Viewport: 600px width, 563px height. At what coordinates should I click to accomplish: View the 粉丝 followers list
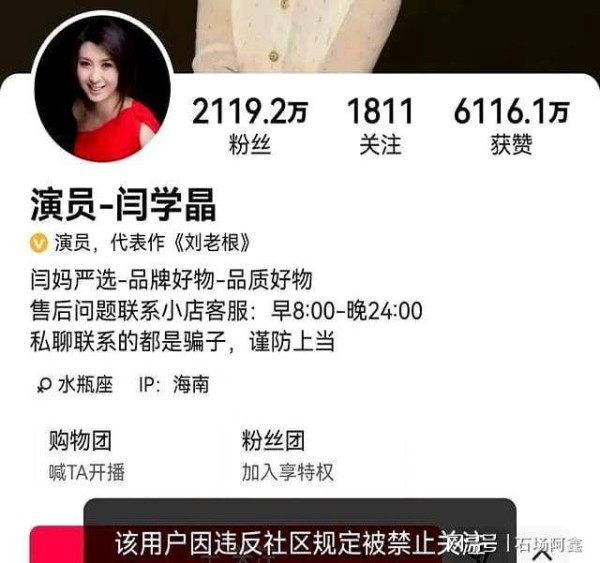click(249, 127)
